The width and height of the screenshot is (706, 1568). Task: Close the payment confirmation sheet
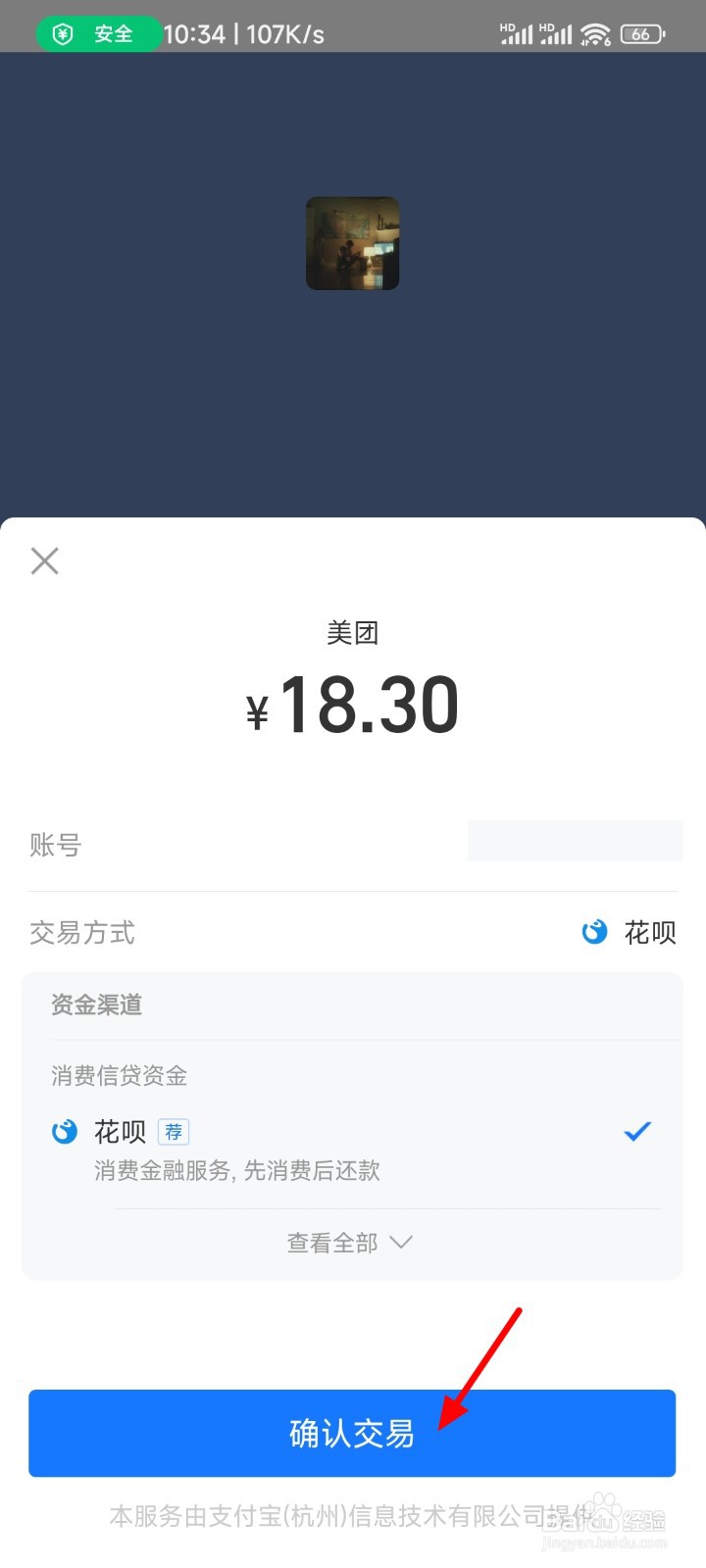coord(45,562)
